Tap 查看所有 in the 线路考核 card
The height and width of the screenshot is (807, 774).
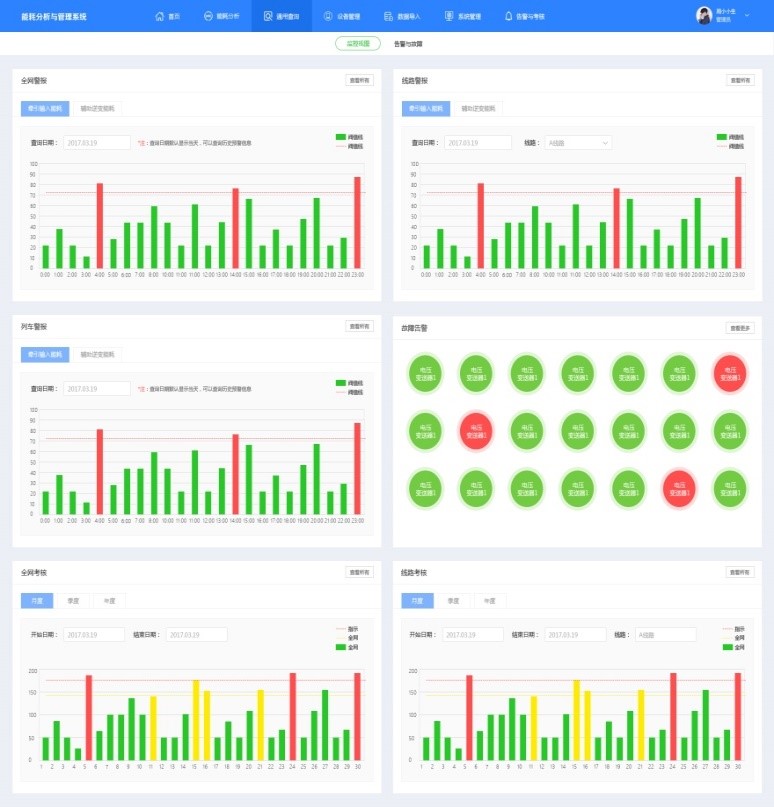(740, 572)
